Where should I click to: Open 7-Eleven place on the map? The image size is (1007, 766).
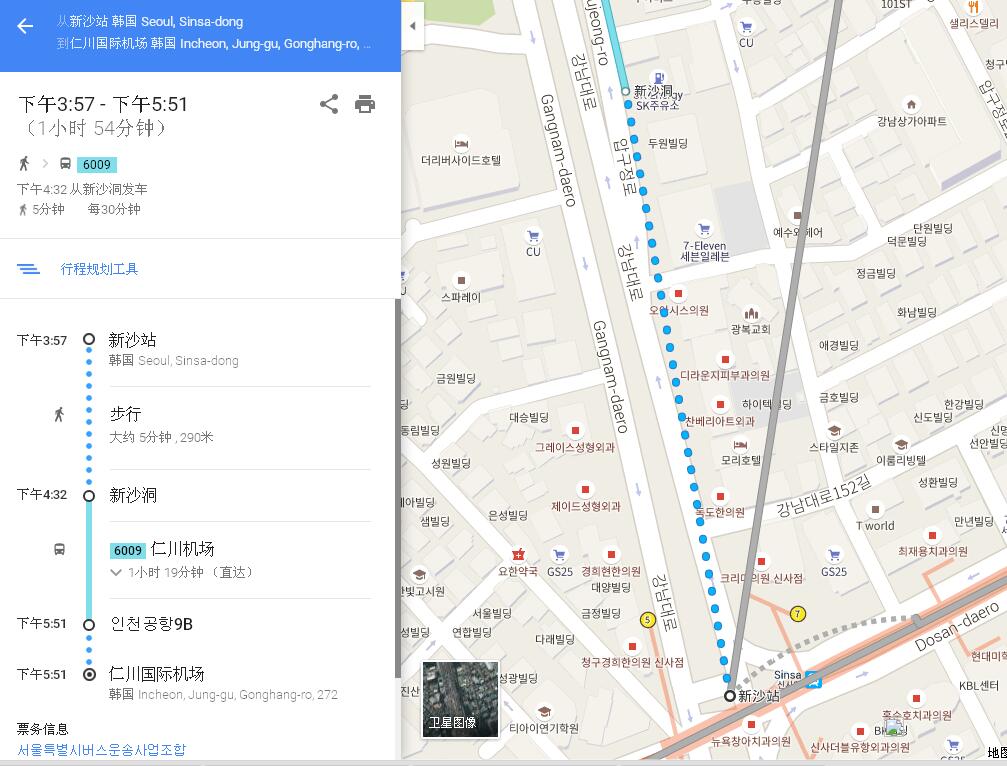coord(704,231)
